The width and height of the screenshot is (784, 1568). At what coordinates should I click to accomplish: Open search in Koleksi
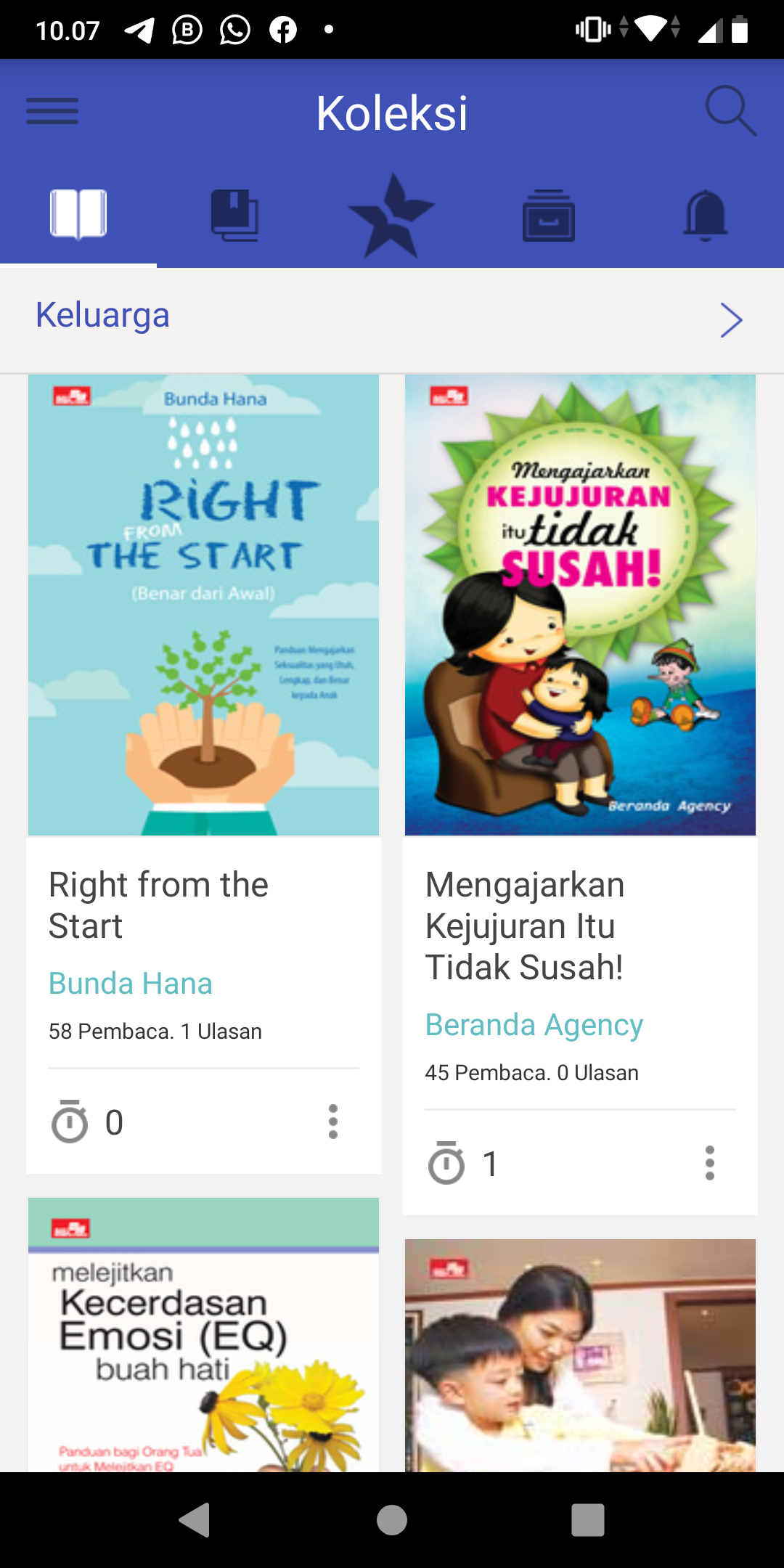(x=730, y=111)
